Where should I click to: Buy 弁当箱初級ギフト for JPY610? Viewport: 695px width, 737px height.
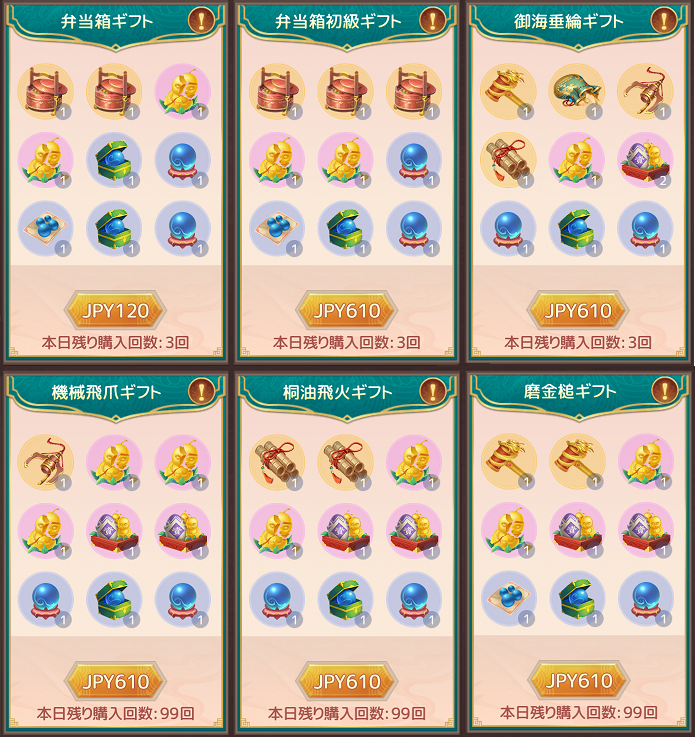pyautogui.click(x=347, y=311)
